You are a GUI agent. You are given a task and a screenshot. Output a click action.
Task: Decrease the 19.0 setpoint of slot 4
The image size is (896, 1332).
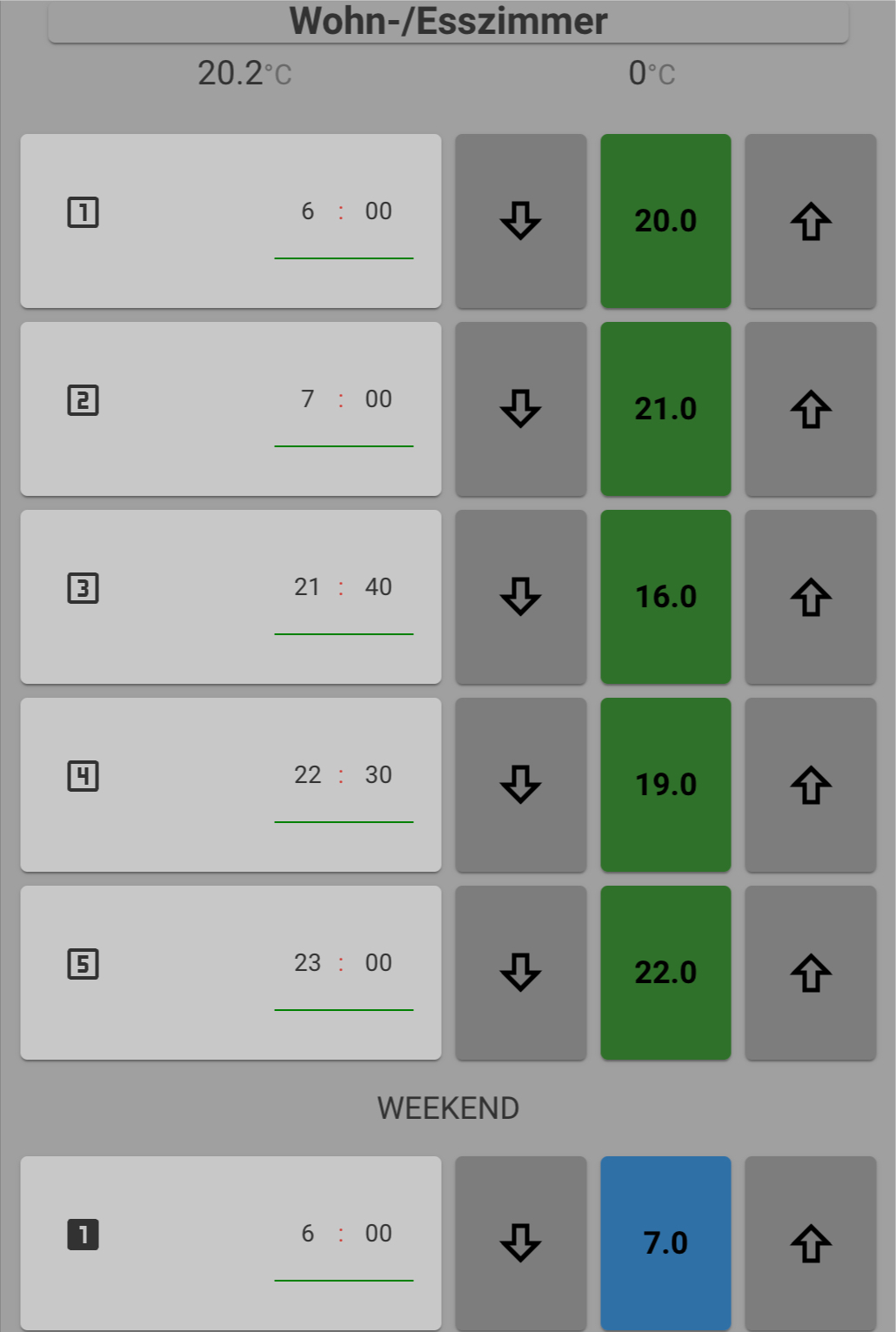[520, 785]
